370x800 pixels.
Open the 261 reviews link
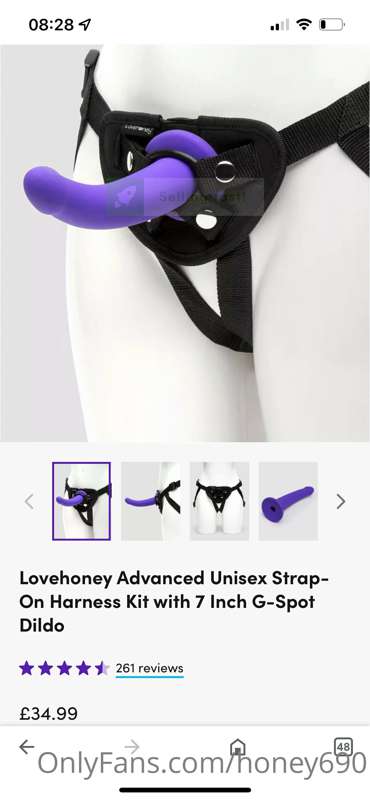[x=150, y=668]
